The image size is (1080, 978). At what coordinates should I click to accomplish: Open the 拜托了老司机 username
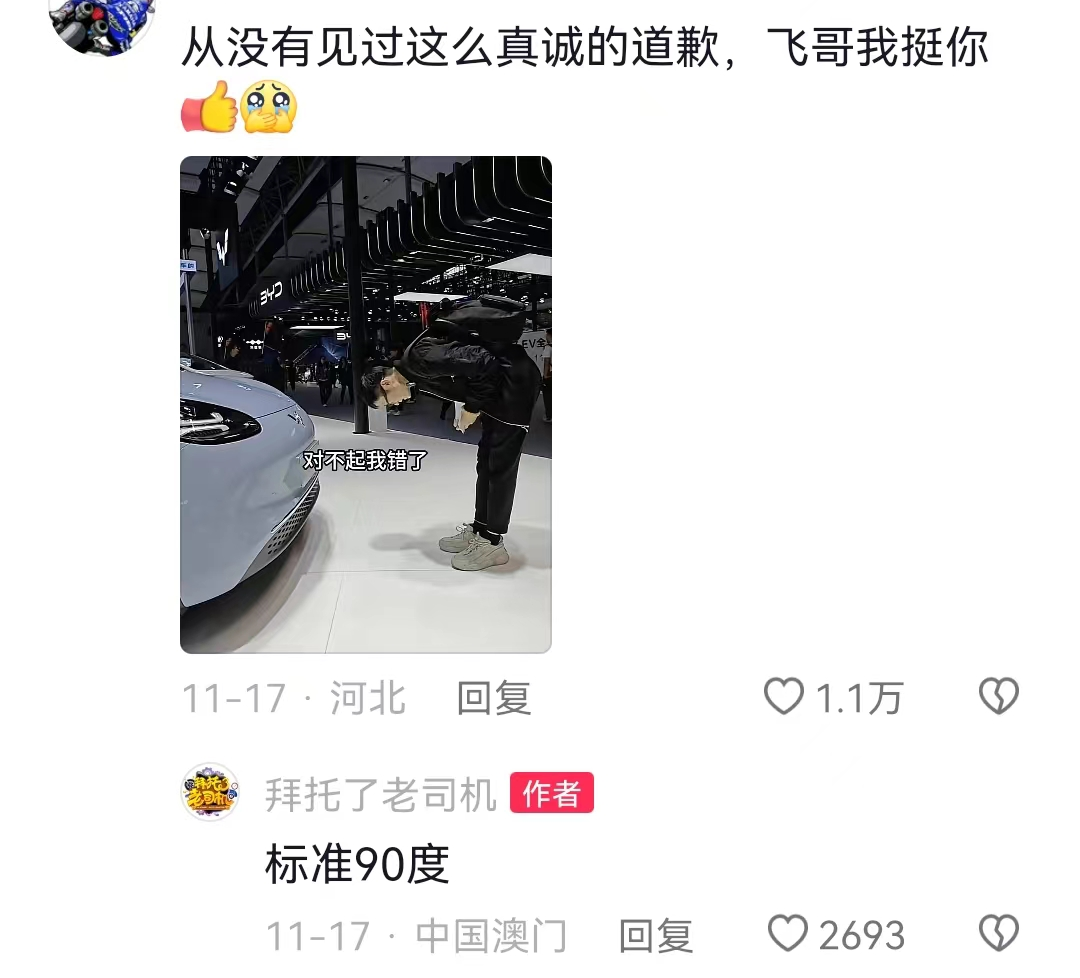pos(380,795)
